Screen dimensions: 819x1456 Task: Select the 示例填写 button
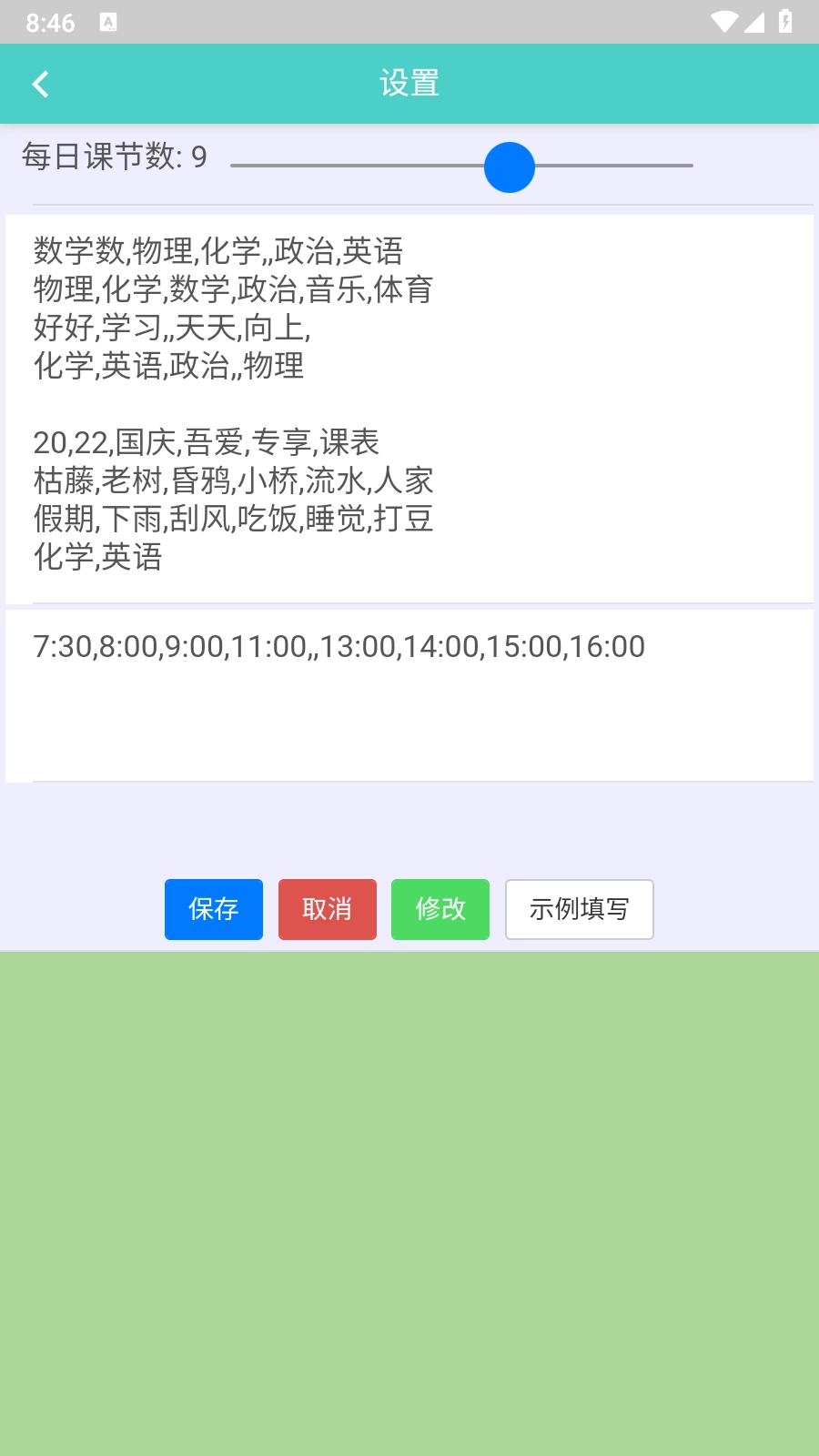click(x=579, y=909)
